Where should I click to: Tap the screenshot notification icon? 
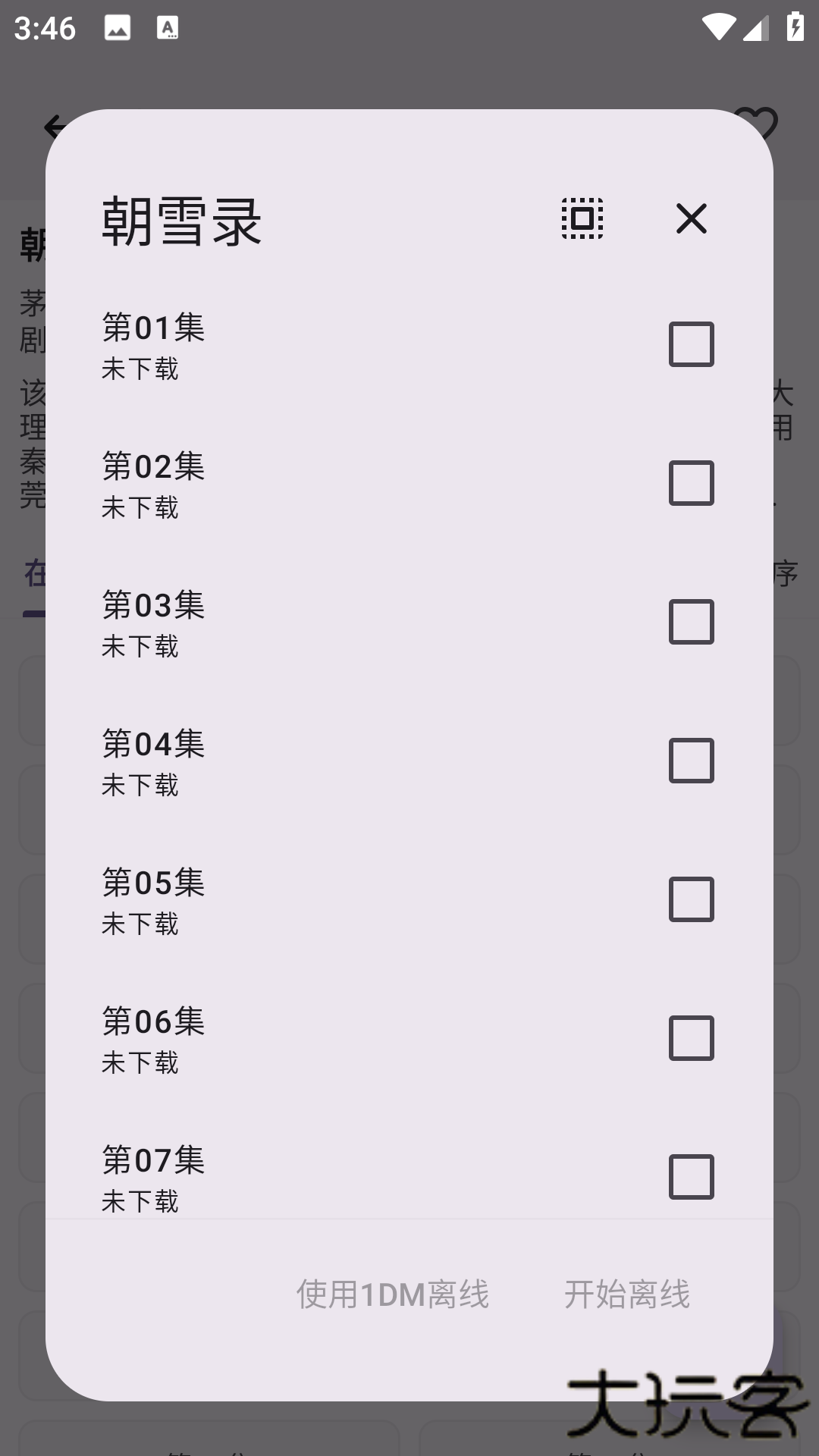pos(168,29)
